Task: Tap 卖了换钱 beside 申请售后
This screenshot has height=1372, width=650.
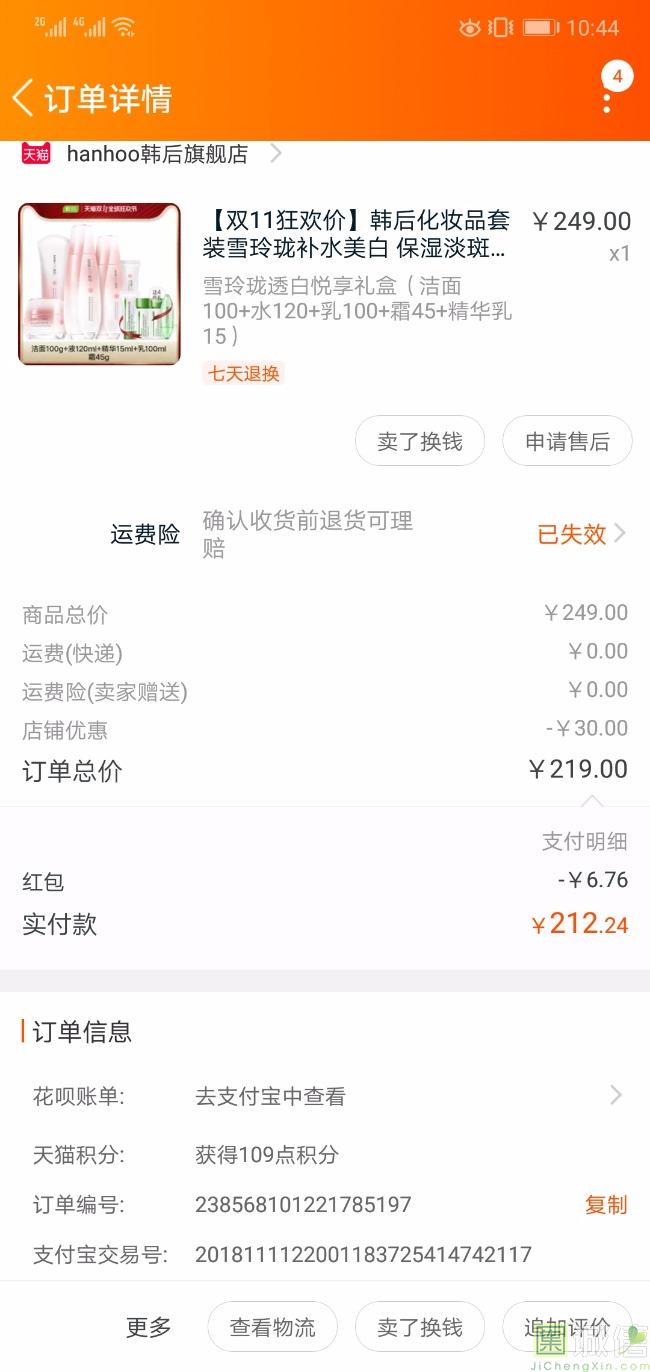Action: tap(420, 441)
